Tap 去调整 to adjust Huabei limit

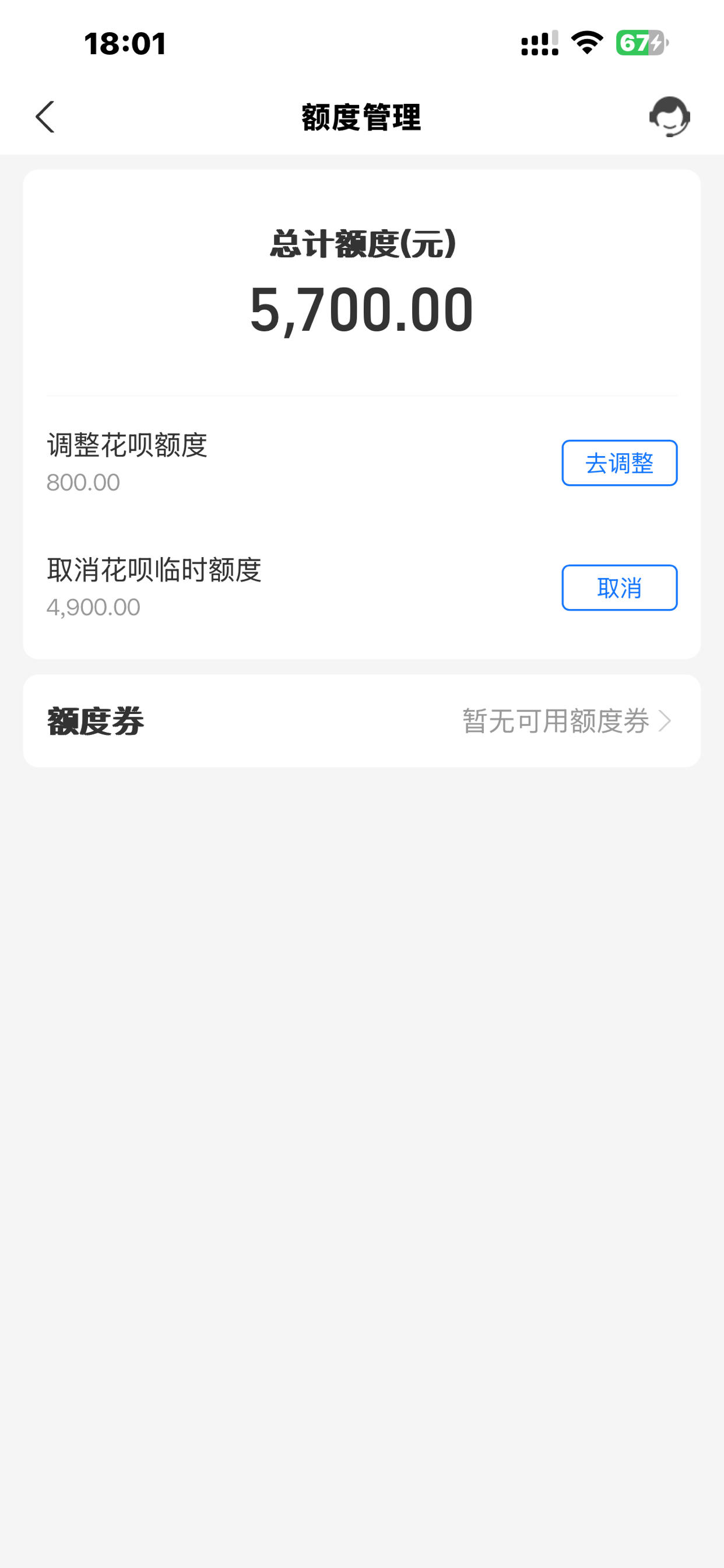click(618, 463)
